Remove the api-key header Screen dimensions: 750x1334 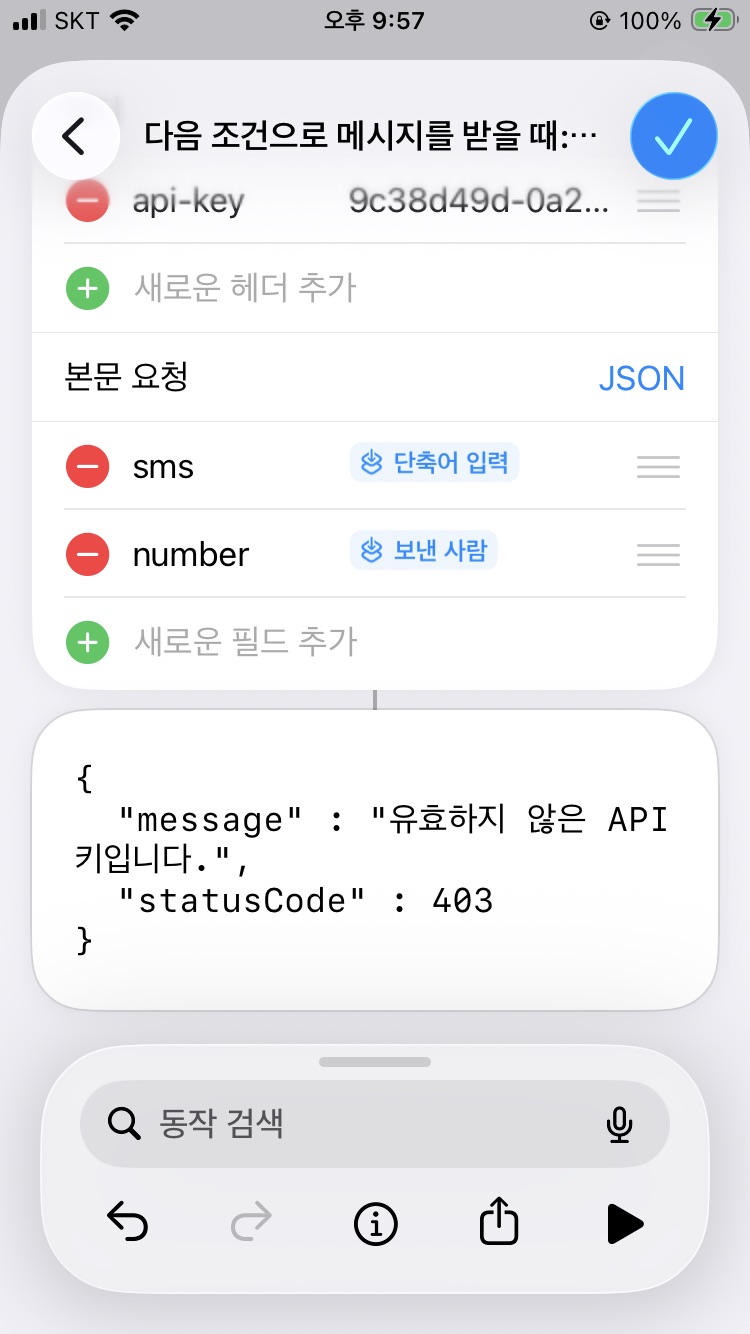[88, 202]
